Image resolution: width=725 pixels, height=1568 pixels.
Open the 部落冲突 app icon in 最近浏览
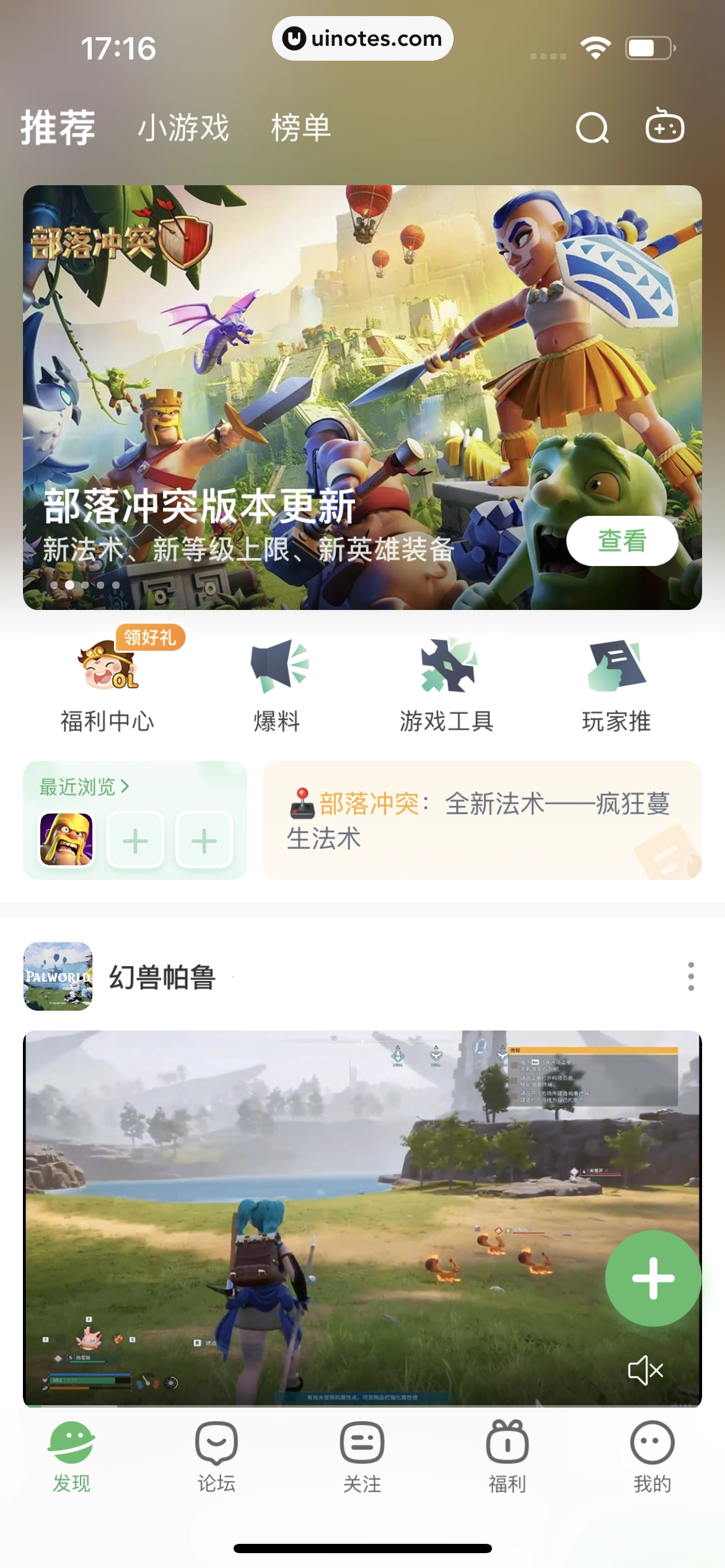pyautogui.click(x=67, y=840)
